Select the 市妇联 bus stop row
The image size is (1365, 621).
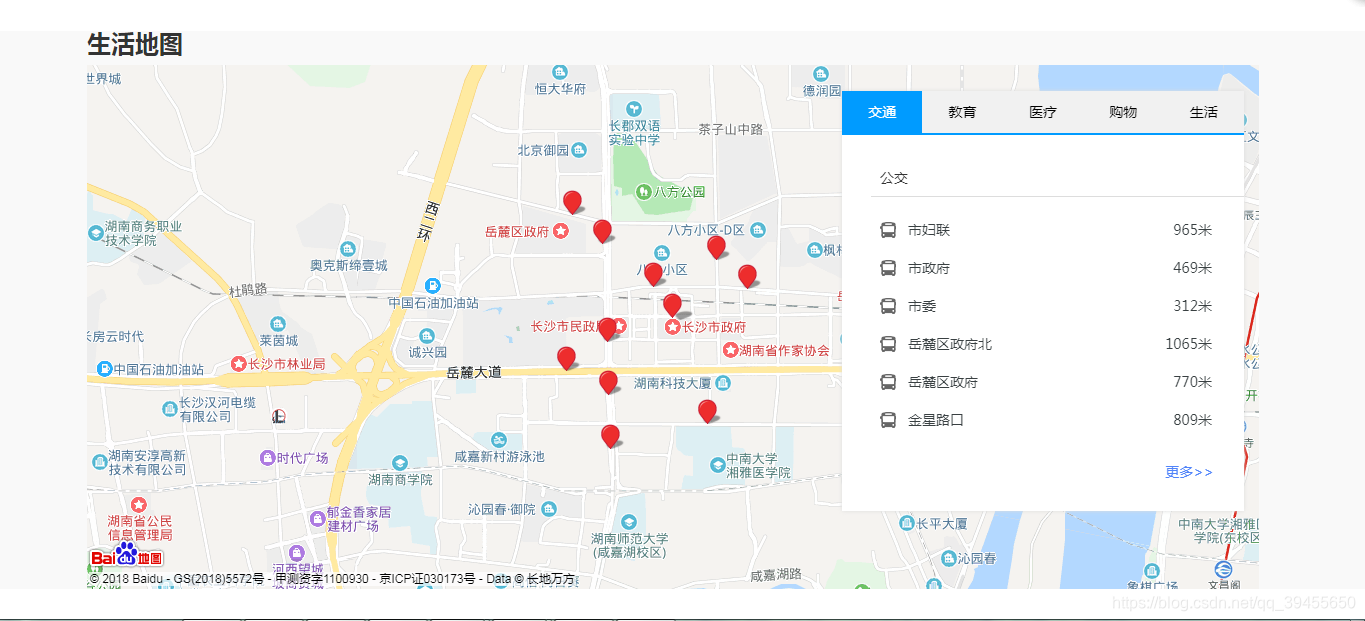(1045, 230)
